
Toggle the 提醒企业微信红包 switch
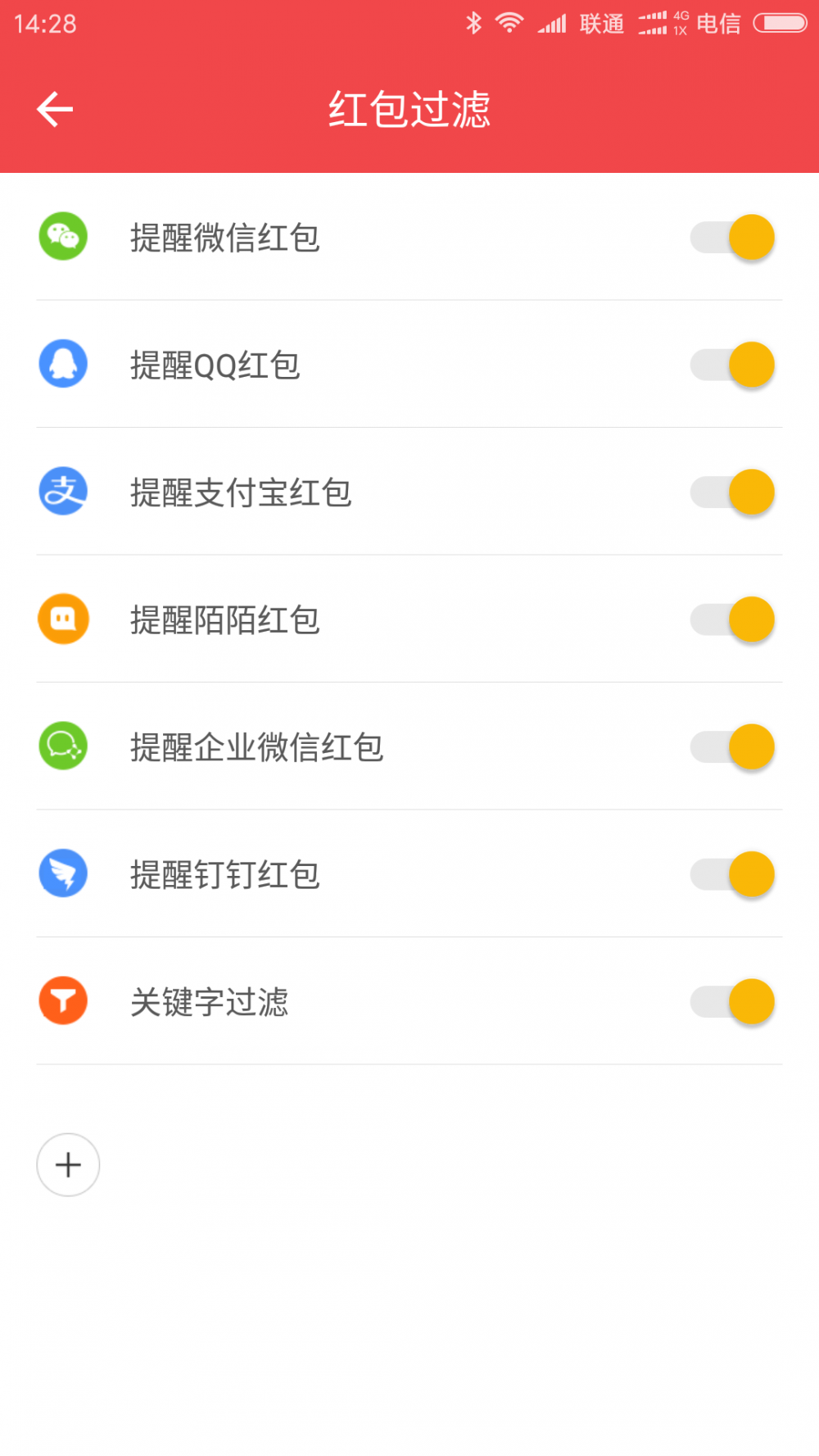tap(732, 747)
